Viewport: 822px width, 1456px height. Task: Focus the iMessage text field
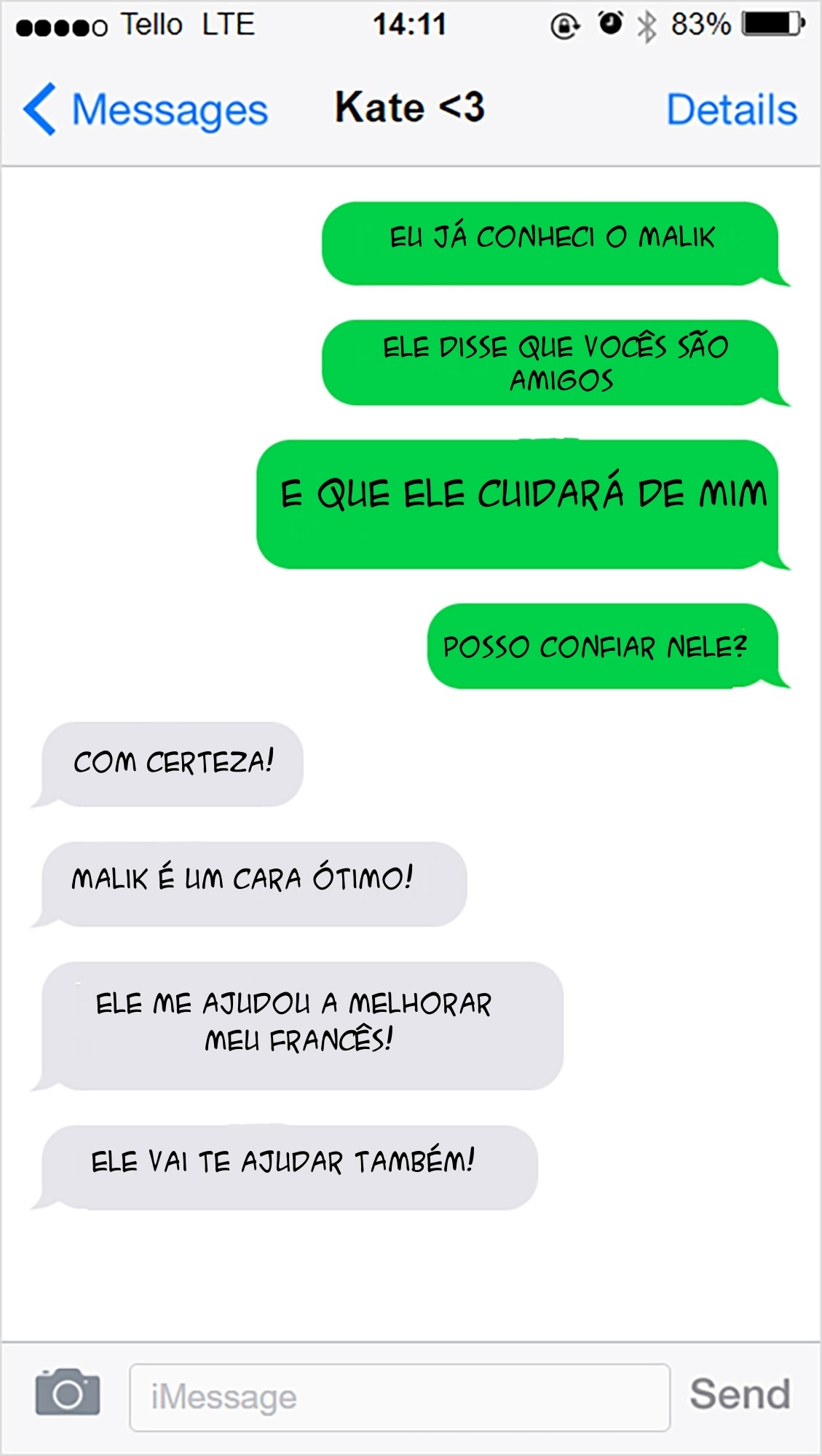coord(399,1397)
